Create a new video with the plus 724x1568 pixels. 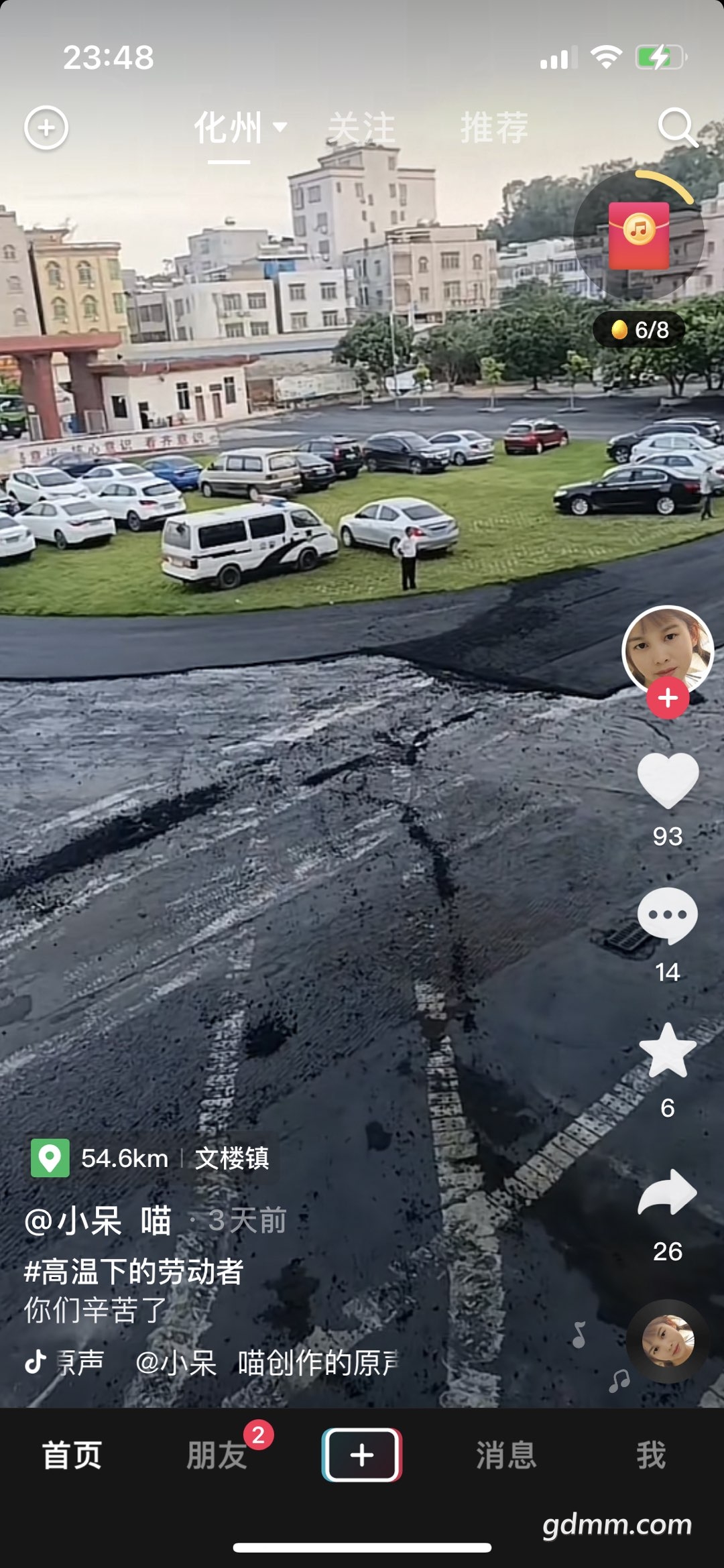pos(362,1454)
